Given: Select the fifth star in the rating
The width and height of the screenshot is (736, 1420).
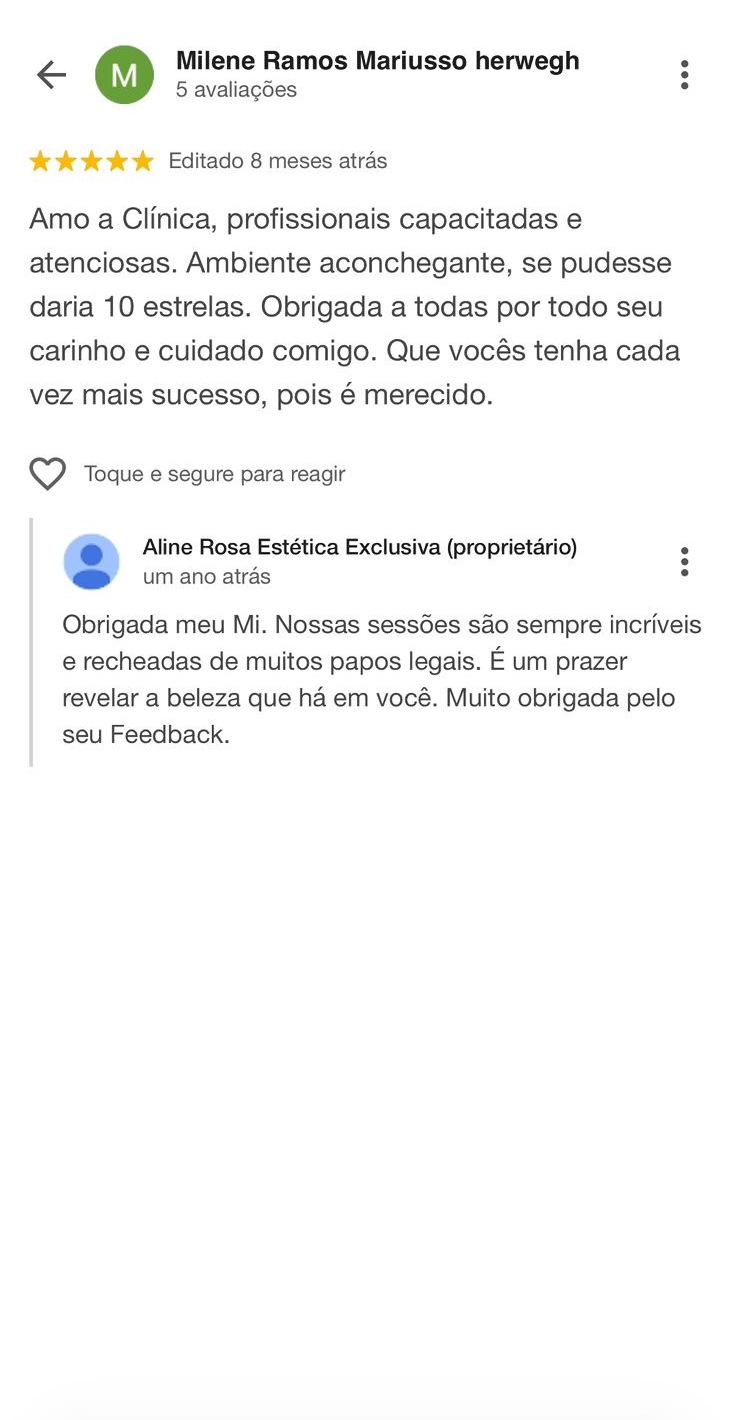Looking at the screenshot, I should (x=143, y=160).
